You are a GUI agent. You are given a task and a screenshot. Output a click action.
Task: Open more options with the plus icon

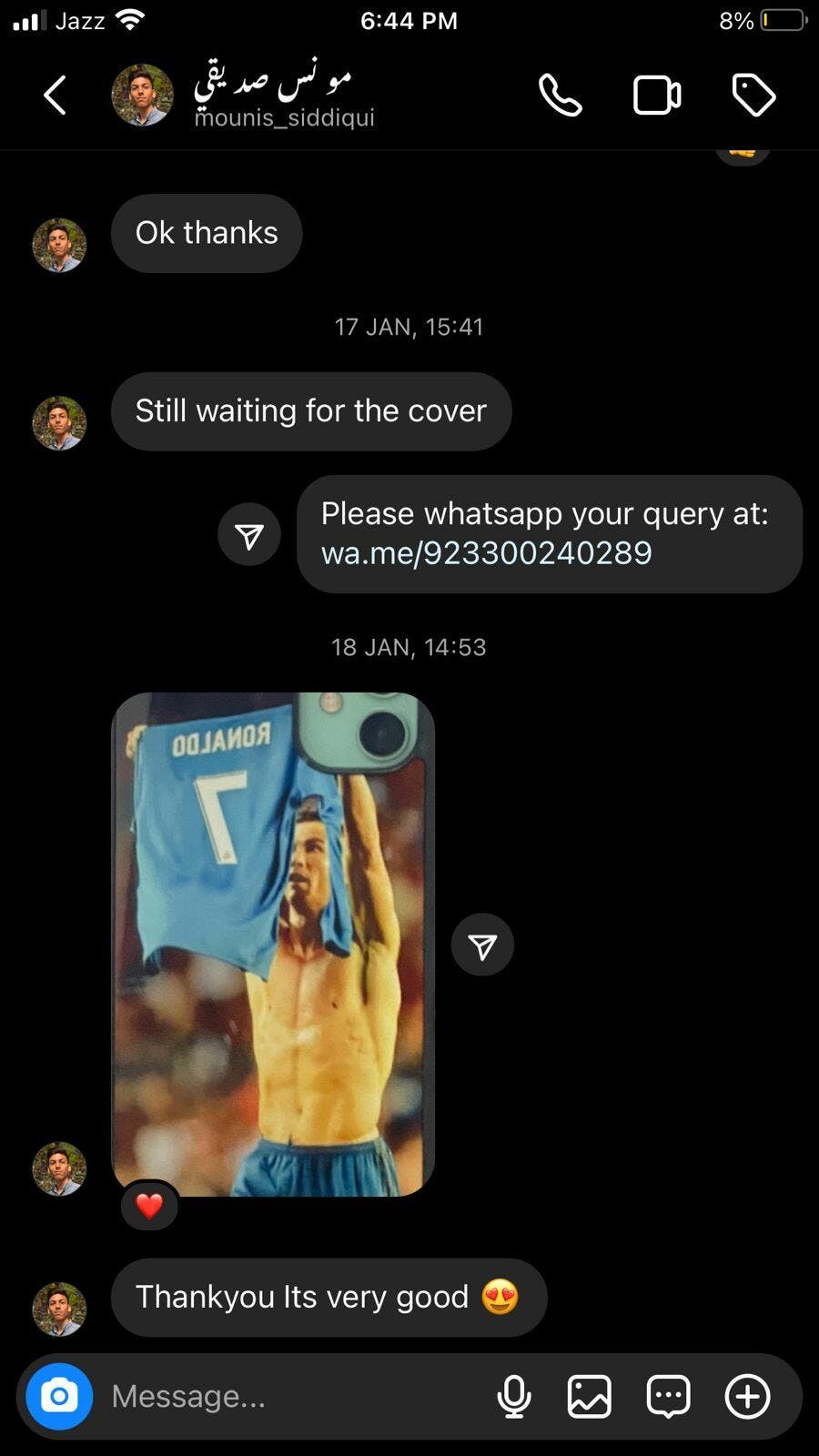click(x=747, y=1396)
